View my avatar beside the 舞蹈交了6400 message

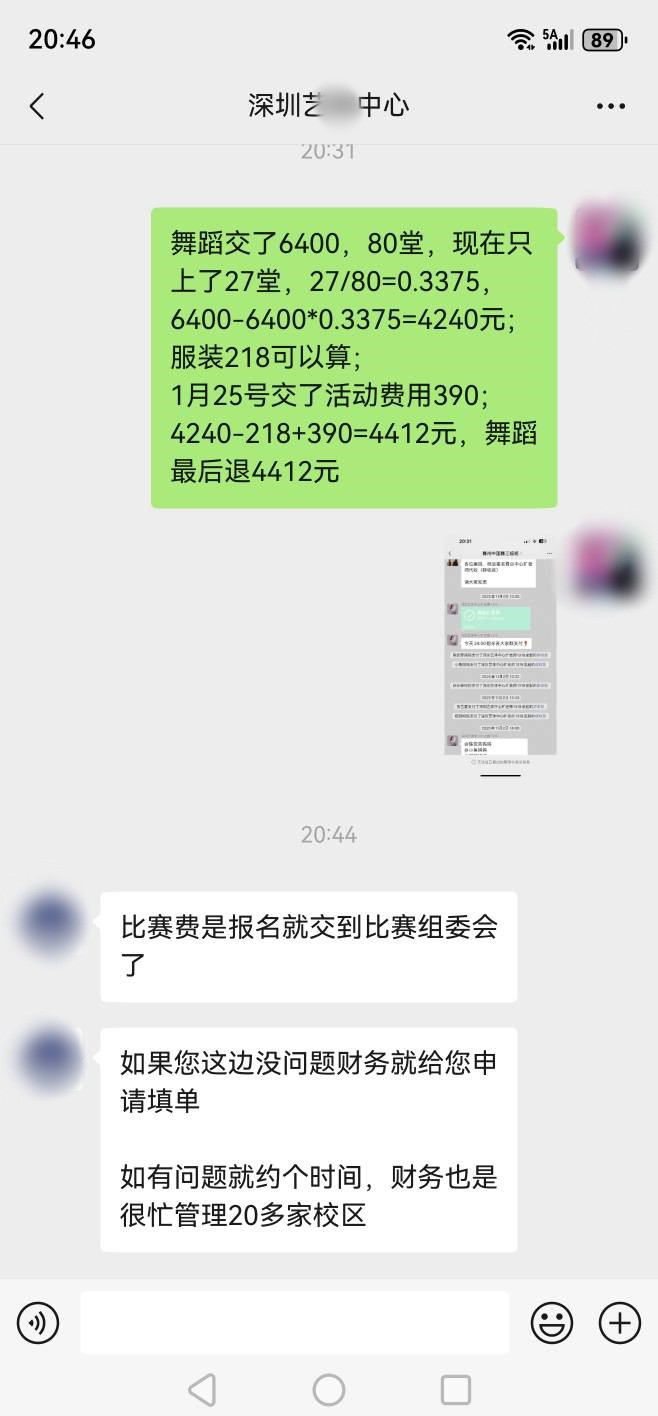pyautogui.click(x=606, y=240)
